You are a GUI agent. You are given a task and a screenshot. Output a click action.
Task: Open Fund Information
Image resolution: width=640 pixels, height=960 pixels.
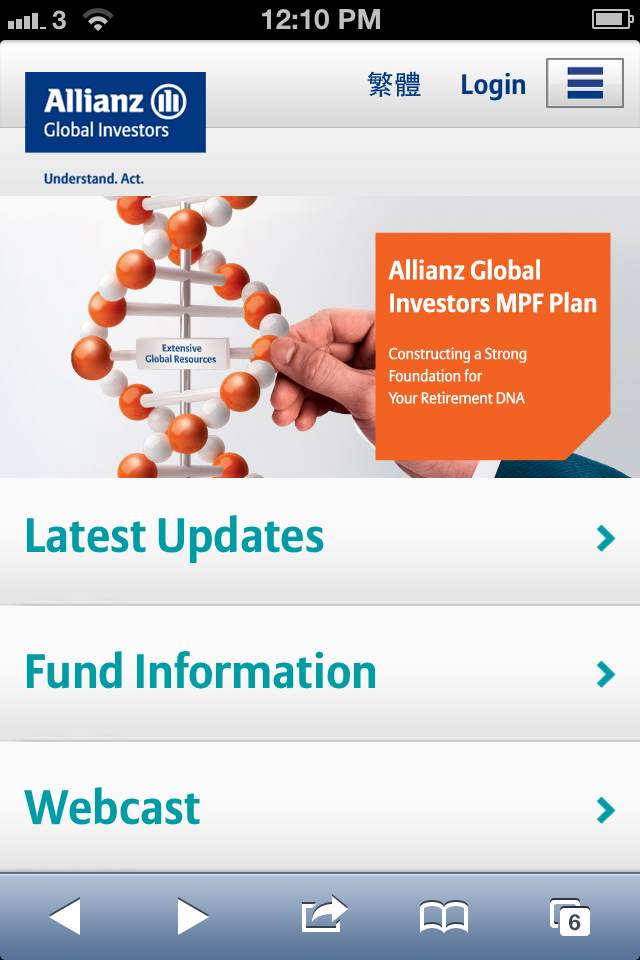pos(320,673)
